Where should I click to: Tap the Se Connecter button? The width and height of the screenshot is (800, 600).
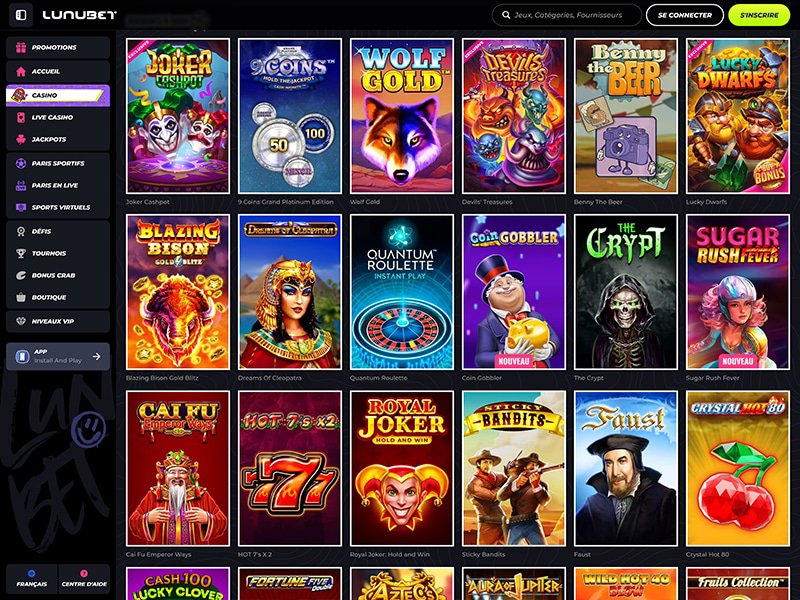[x=685, y=15]
